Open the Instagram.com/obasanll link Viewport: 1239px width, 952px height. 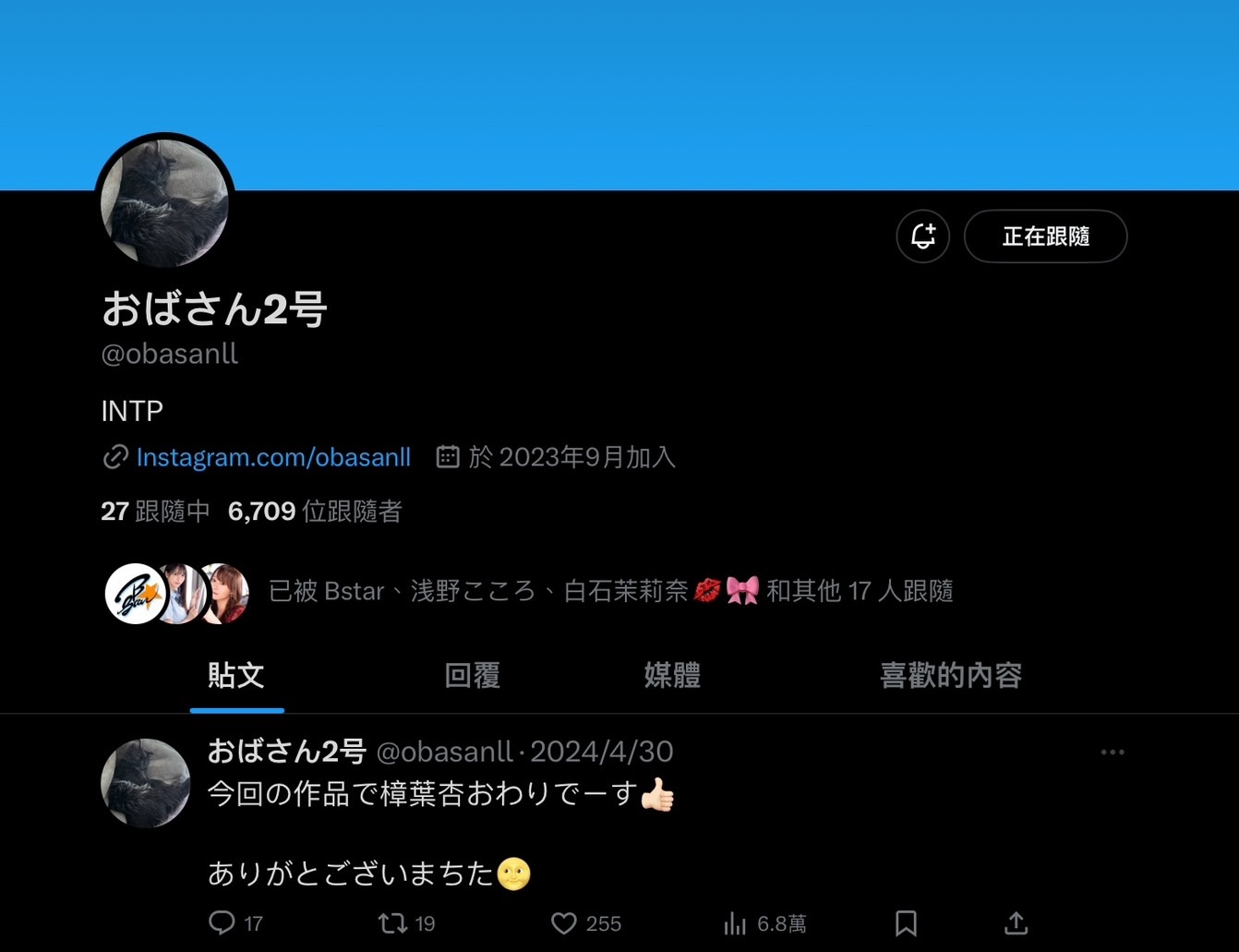click(x=272, y=457)
